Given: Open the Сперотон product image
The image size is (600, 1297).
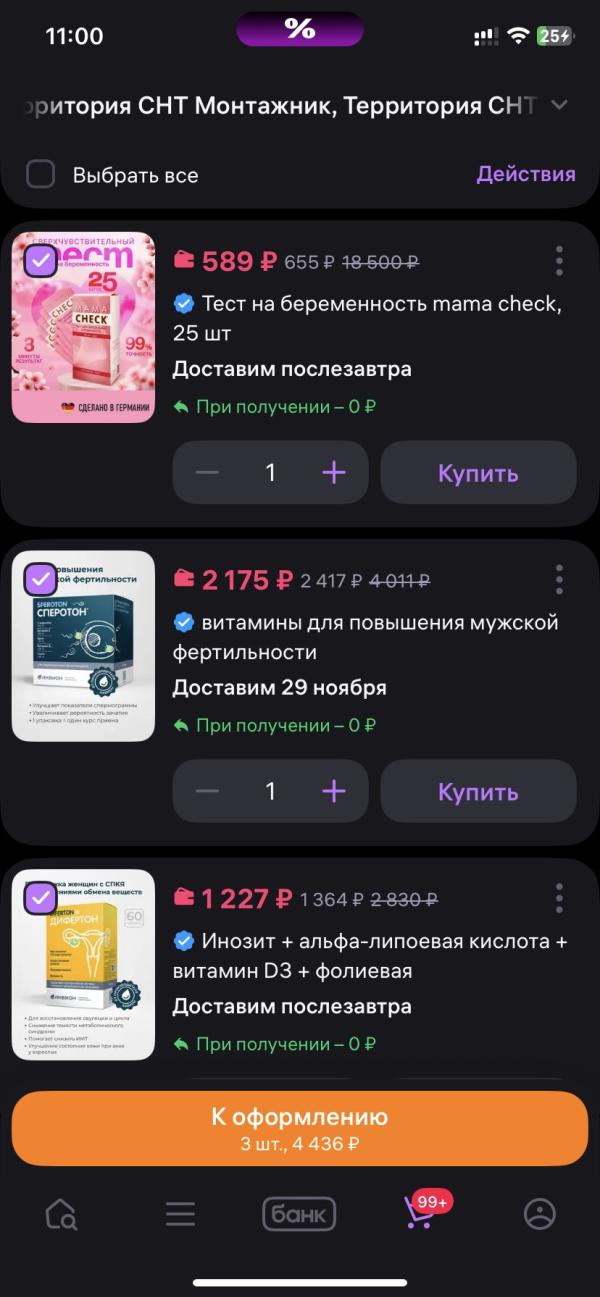Looking at the screenshot, I should coord(83,646).
